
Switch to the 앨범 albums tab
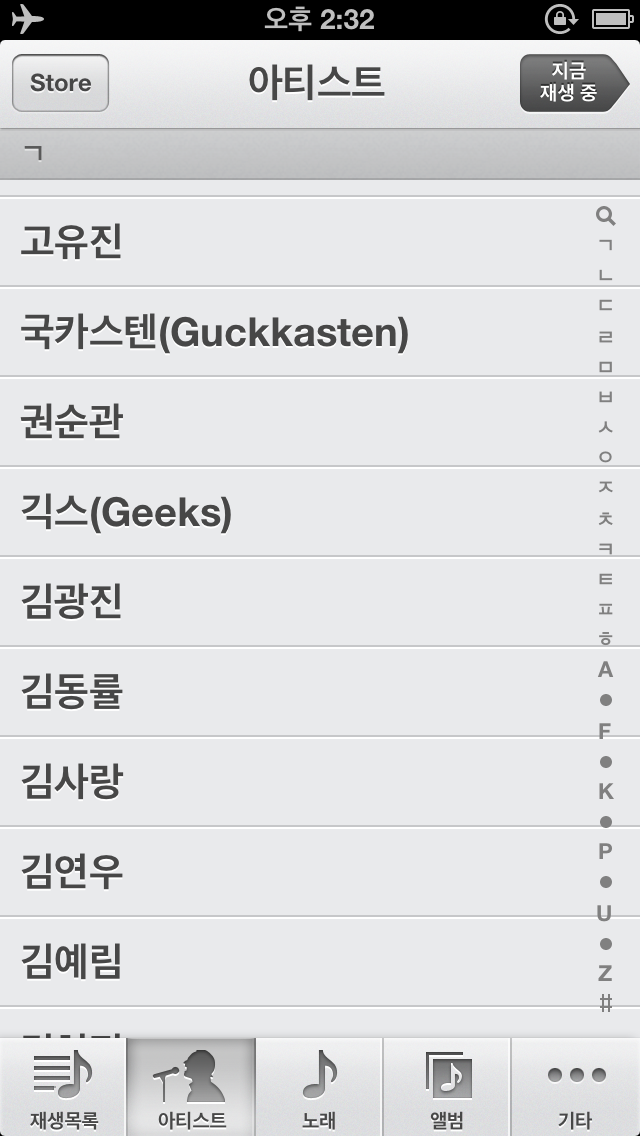pos(446,1087)
